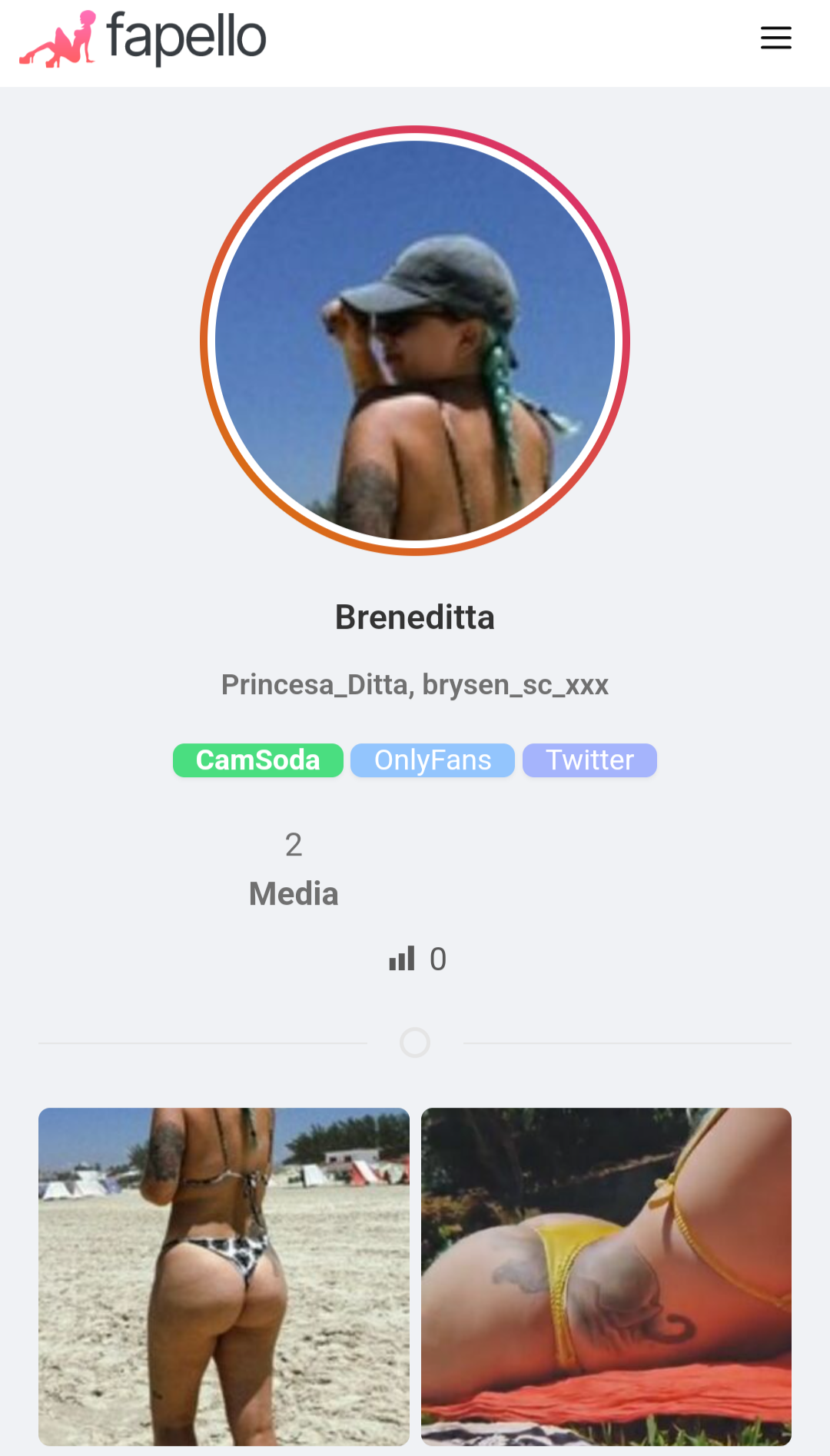
Task: Go to the fapello home logo
Action: pyautogui.click(x=143, y=38)
